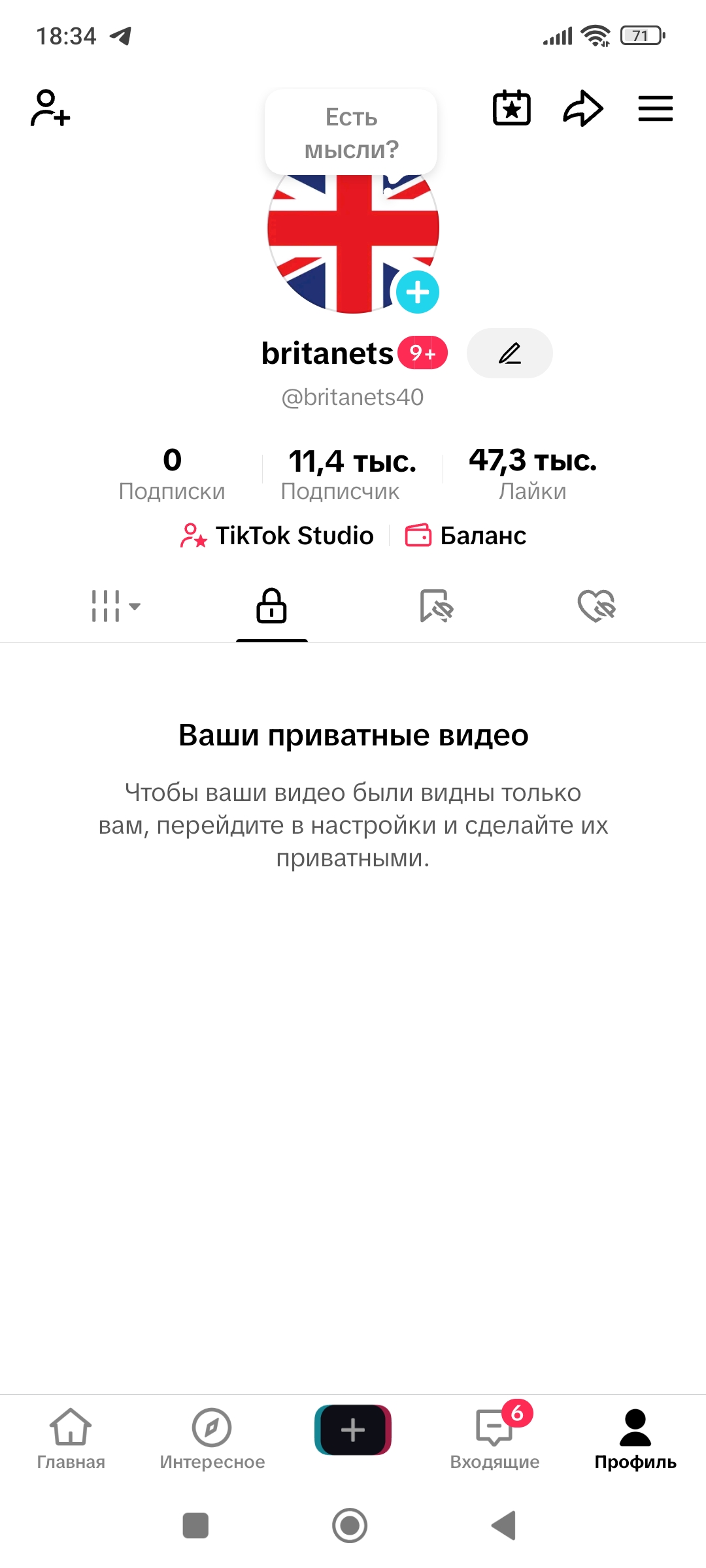
Task: Open the calendar star events icon
Action: tap(511, 108)
